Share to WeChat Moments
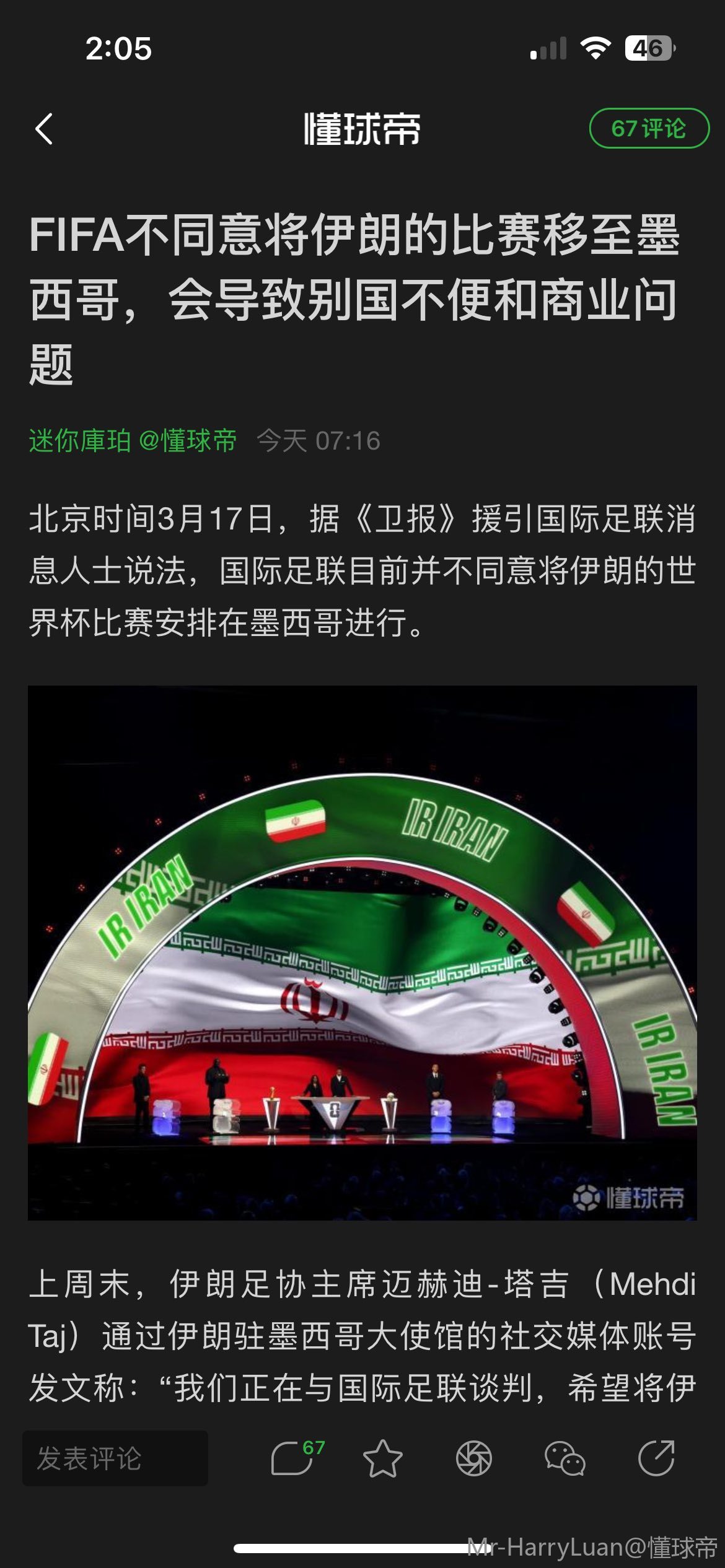 coord(474,1458)
